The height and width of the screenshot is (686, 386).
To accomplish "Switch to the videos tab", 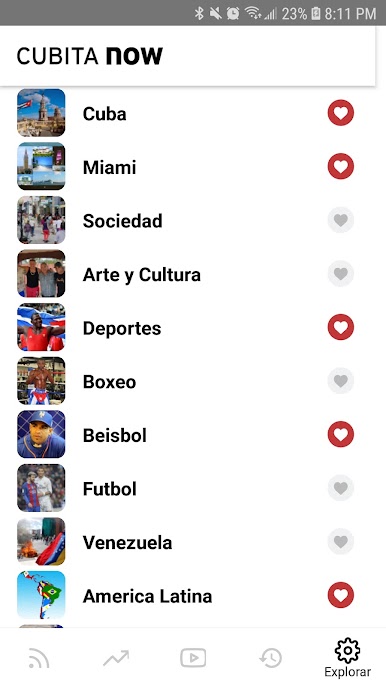I will [x=193, y=658].
